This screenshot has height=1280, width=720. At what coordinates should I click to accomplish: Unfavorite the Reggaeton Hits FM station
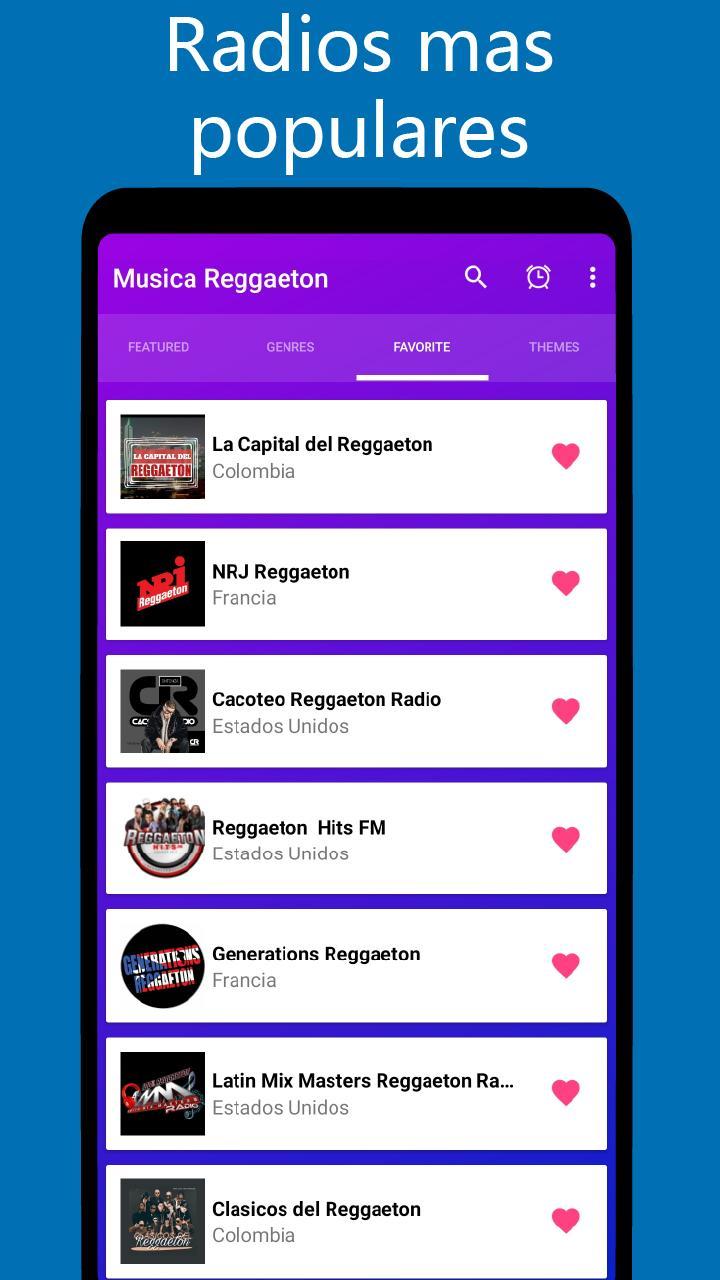click(566, 839)
